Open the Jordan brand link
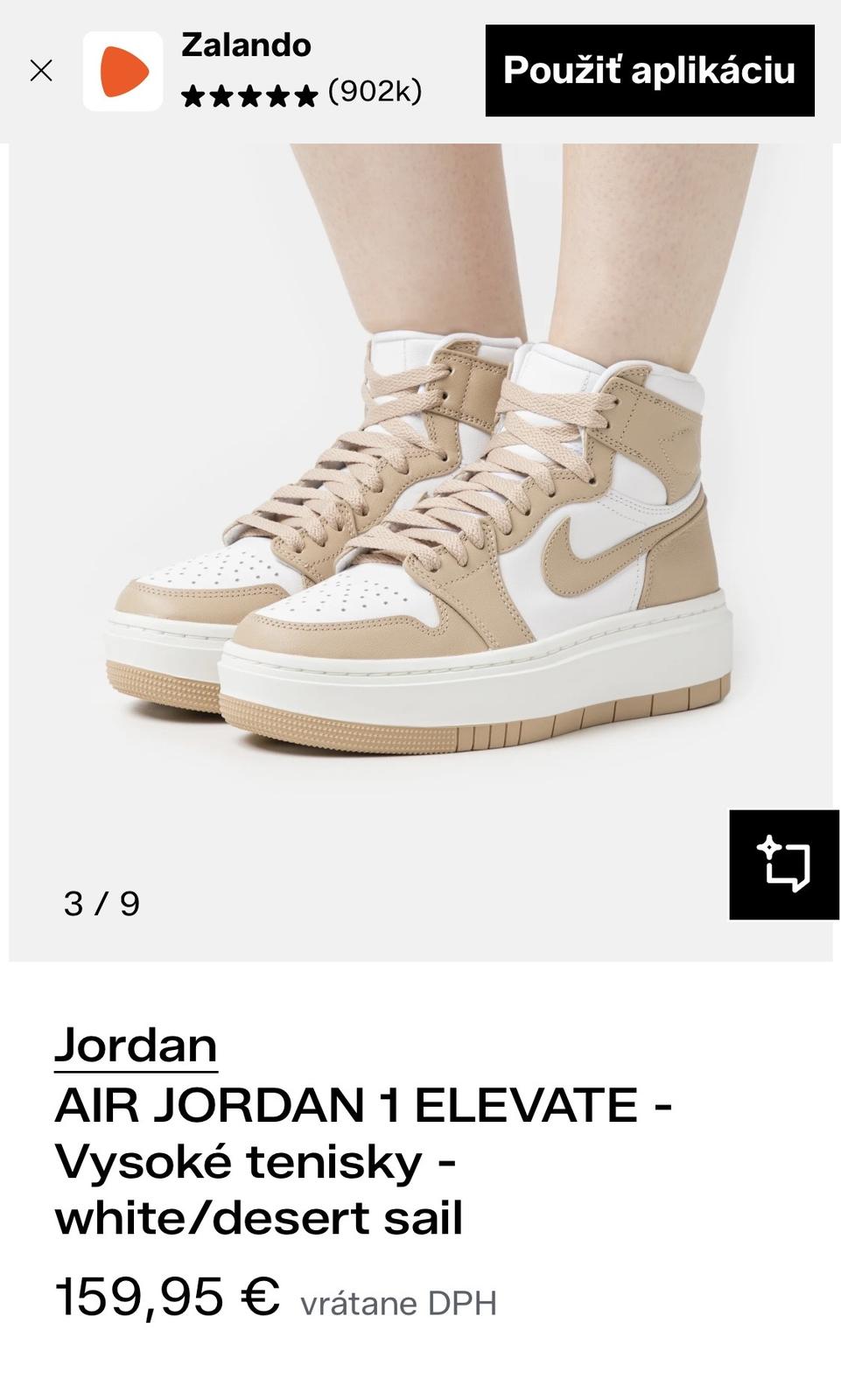Viewport: 841px width, 1400px height. 136,1045
